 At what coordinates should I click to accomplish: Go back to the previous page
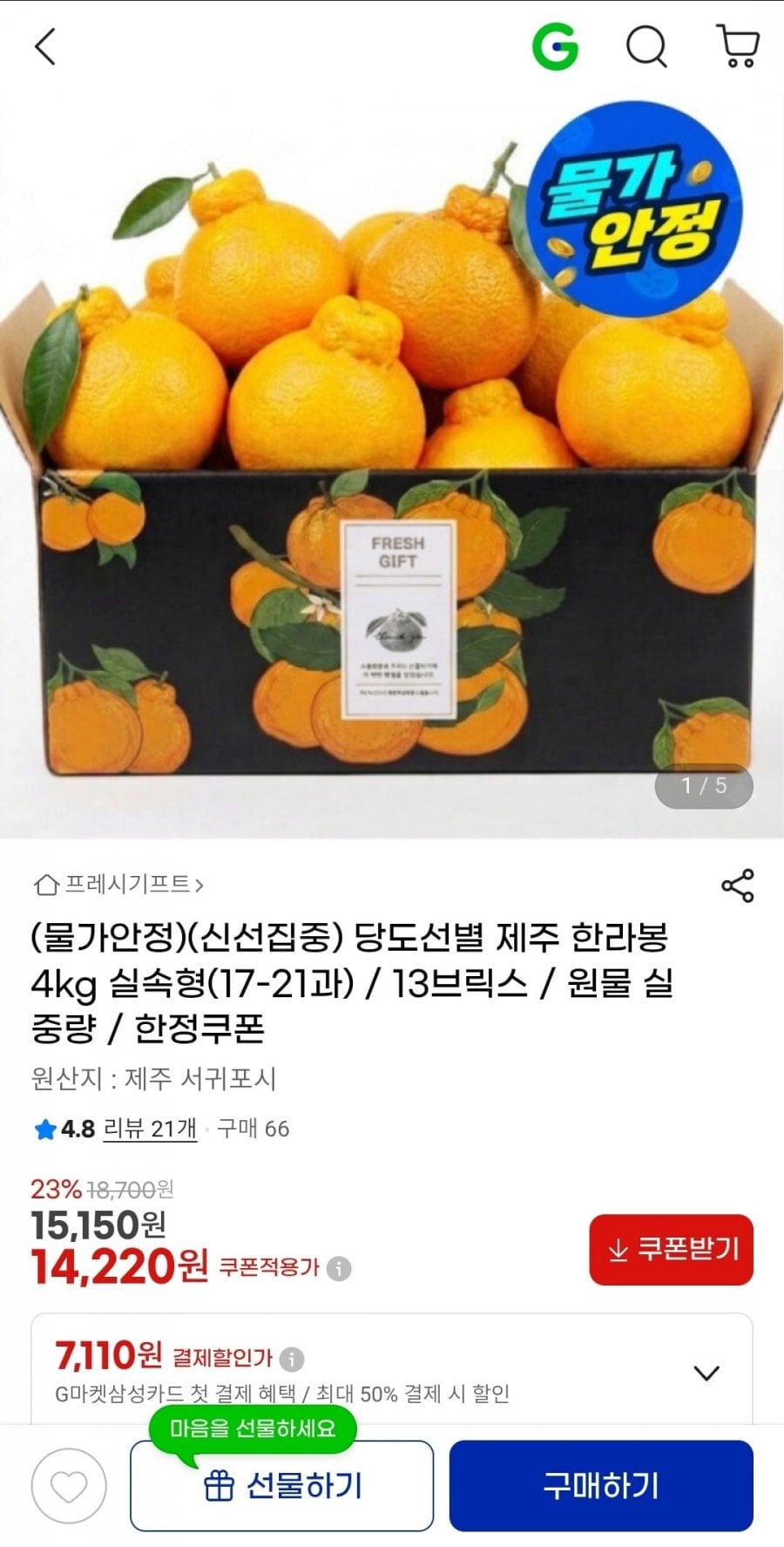click(45, 46)
